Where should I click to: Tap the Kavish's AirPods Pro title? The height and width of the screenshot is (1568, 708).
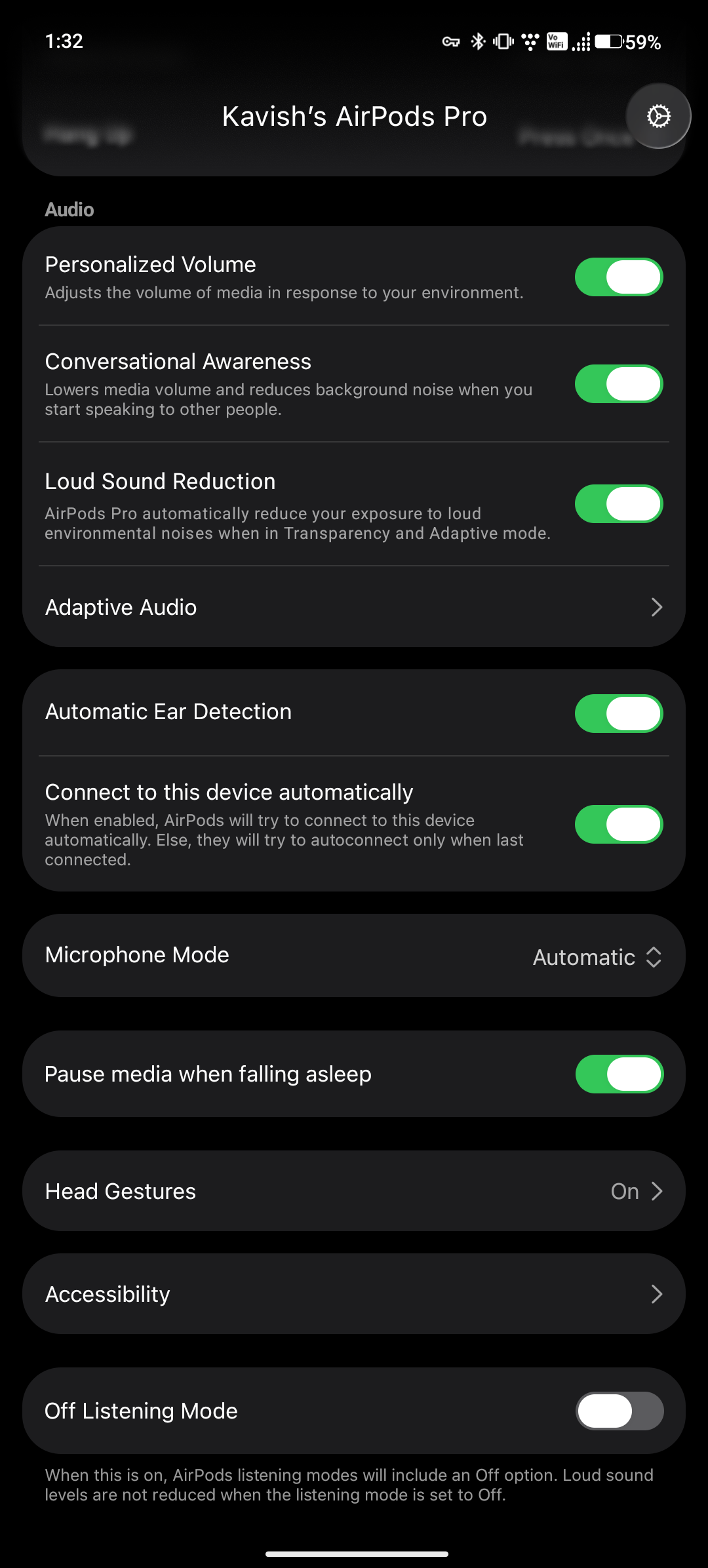[354, 115]
